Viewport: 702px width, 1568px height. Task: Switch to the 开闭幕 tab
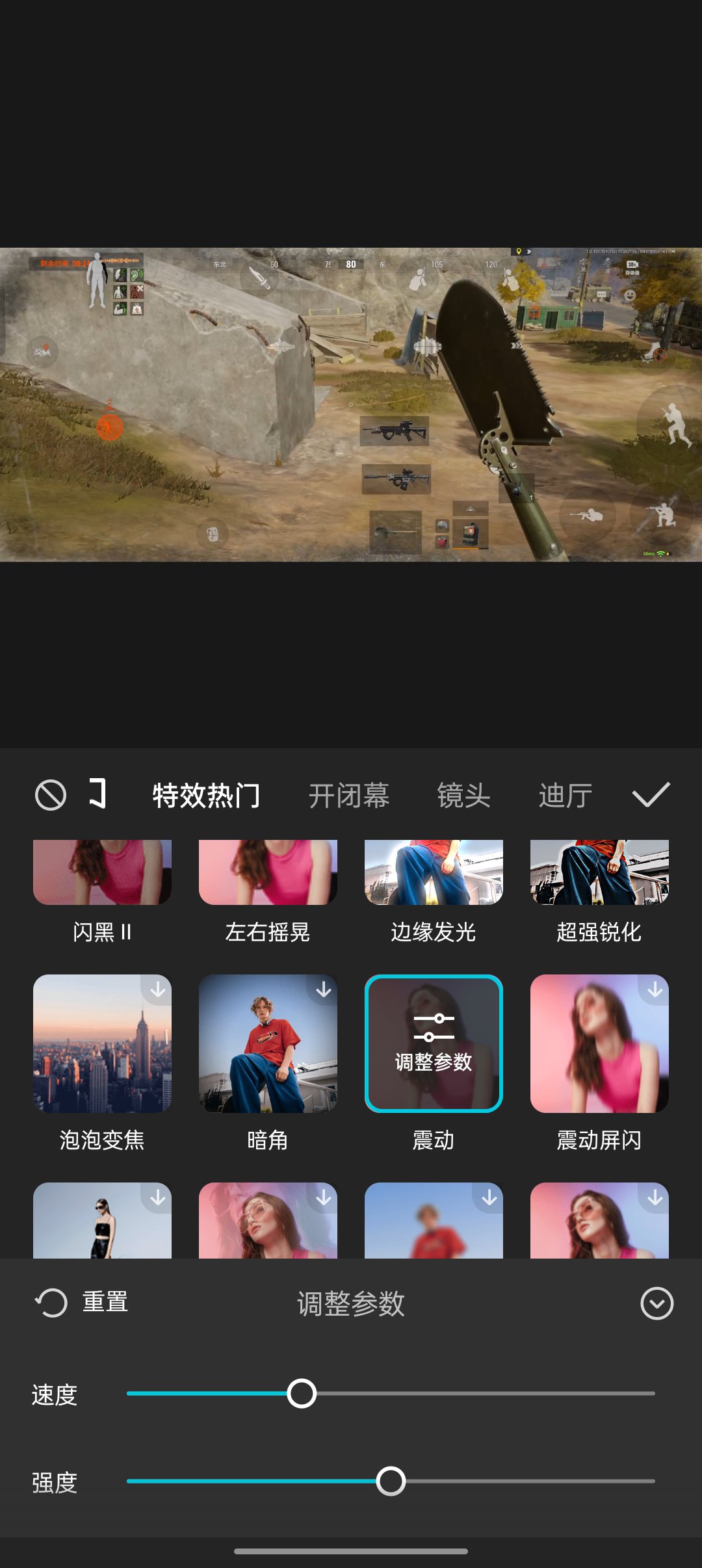348,796
